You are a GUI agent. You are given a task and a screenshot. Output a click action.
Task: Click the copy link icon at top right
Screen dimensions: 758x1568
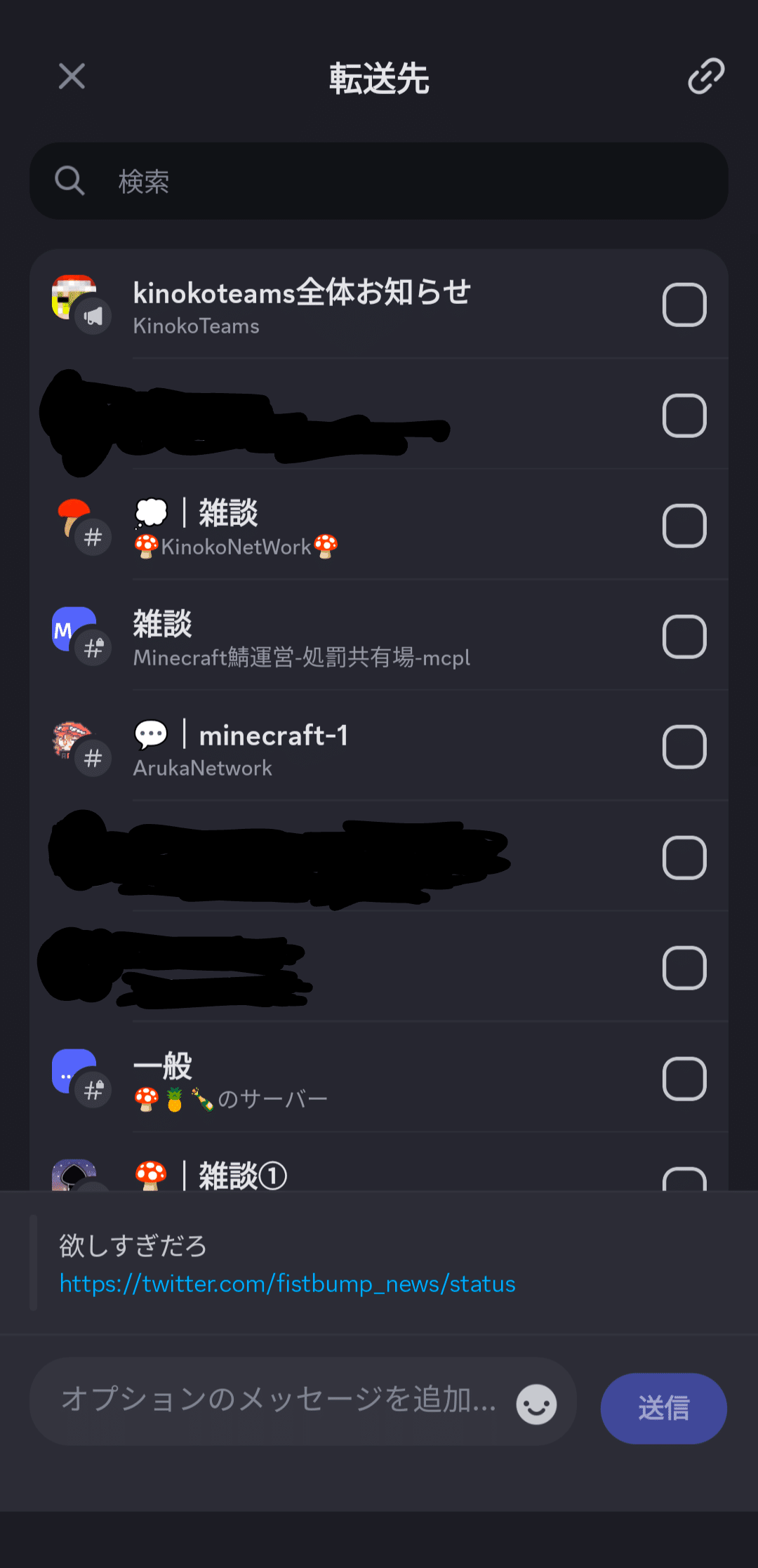coord(705,76)
